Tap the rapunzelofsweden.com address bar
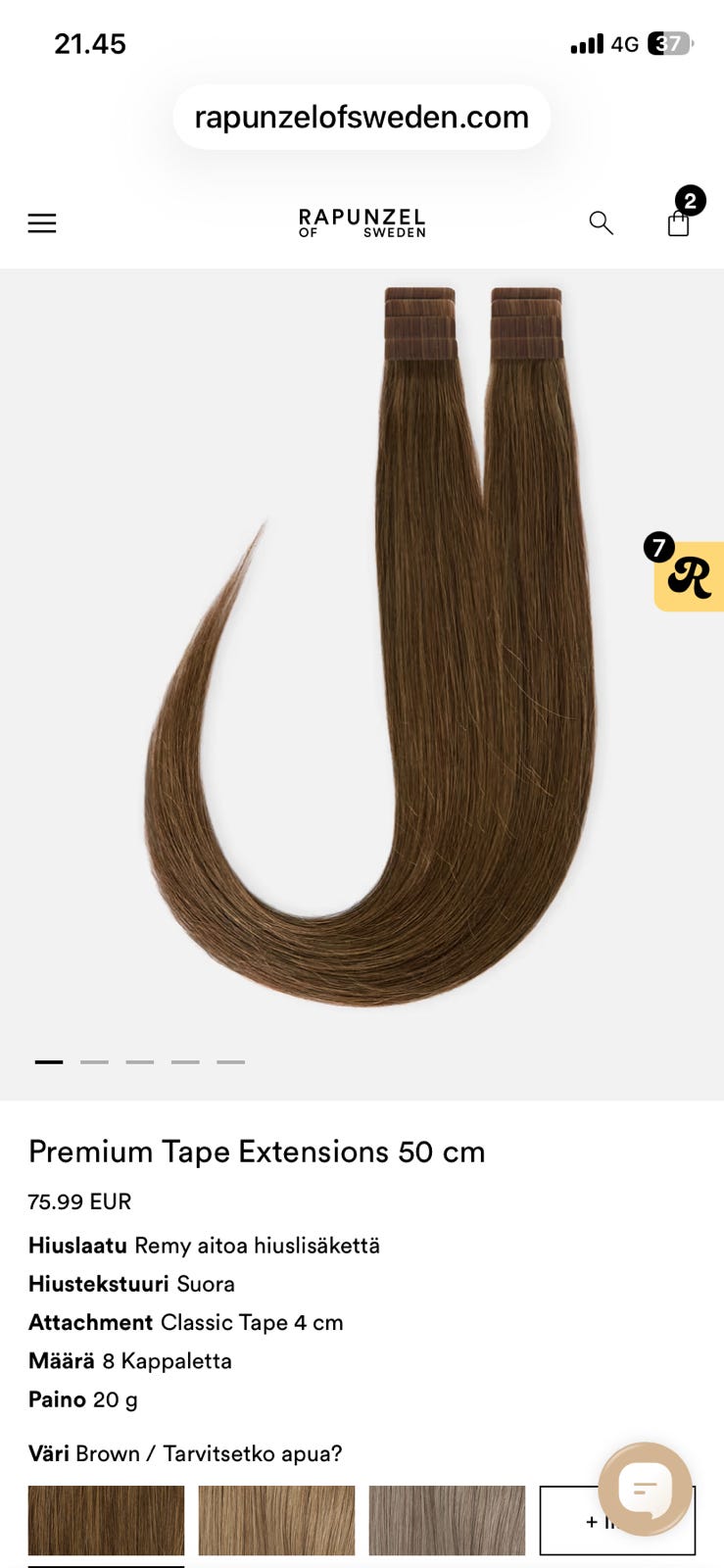 coord(362,117)
